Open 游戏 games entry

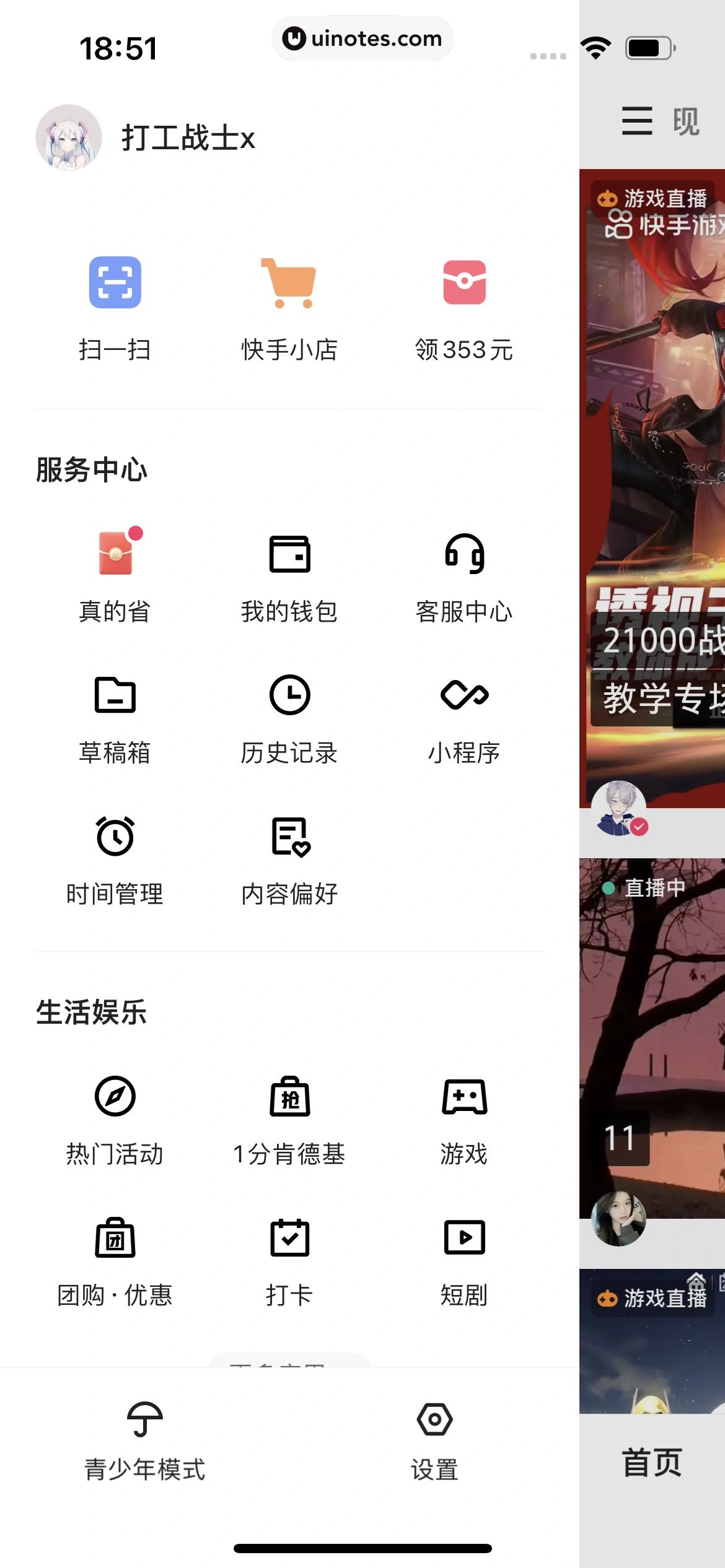464,1118
